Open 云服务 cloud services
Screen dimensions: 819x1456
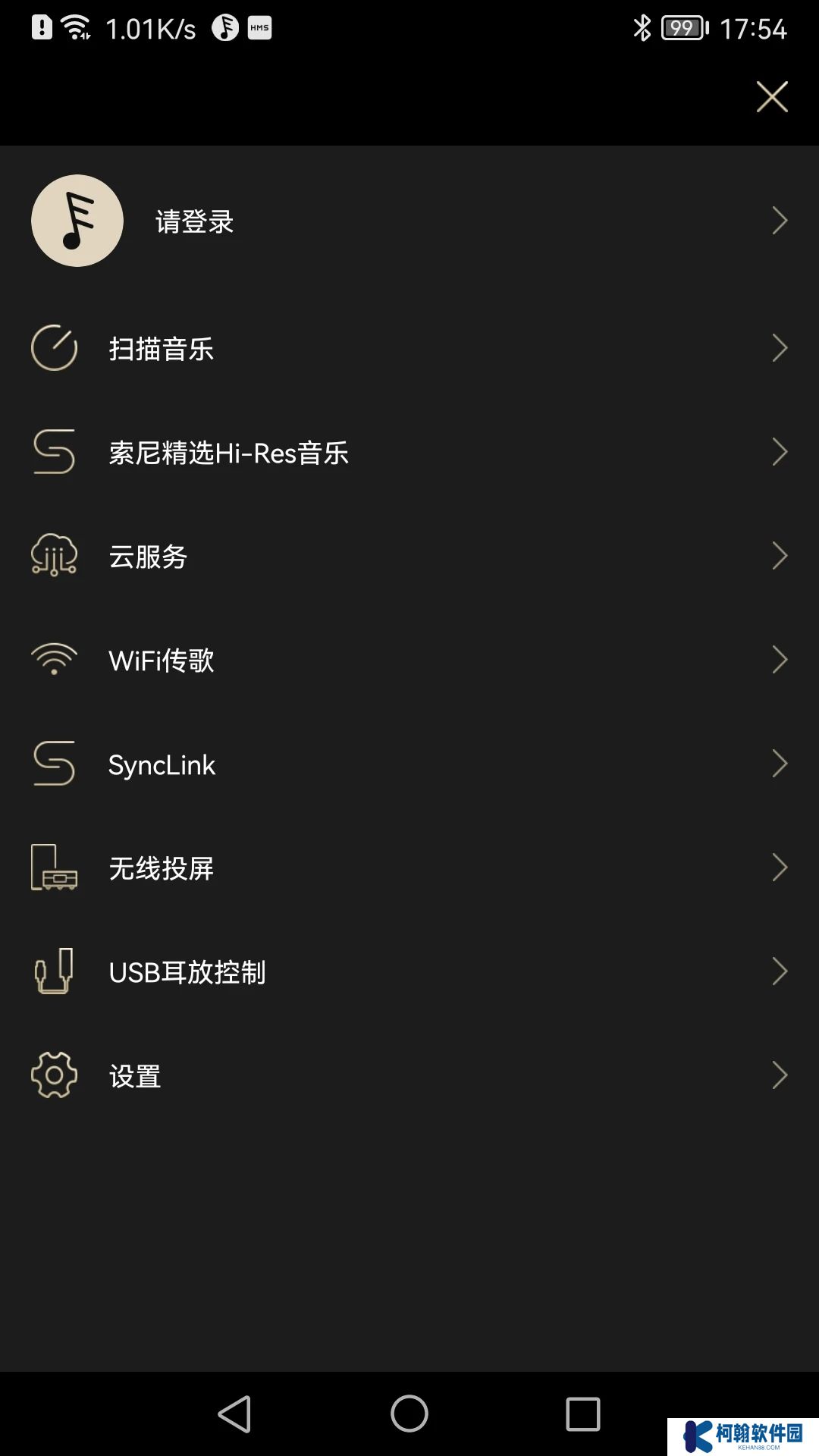point(409,556)
